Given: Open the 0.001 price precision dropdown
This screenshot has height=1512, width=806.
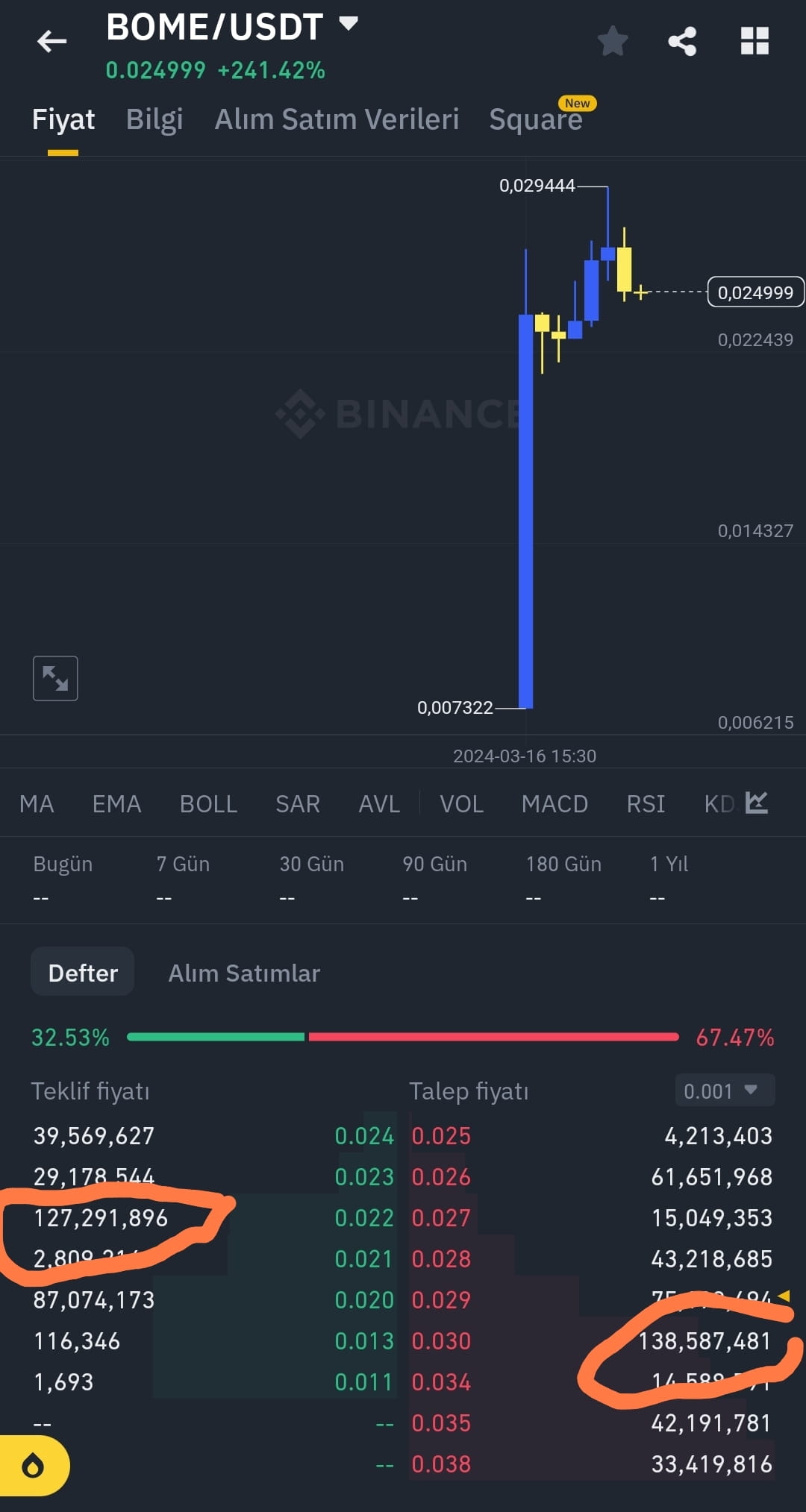Looking at the screenshot, I should tap(723, 1091).
